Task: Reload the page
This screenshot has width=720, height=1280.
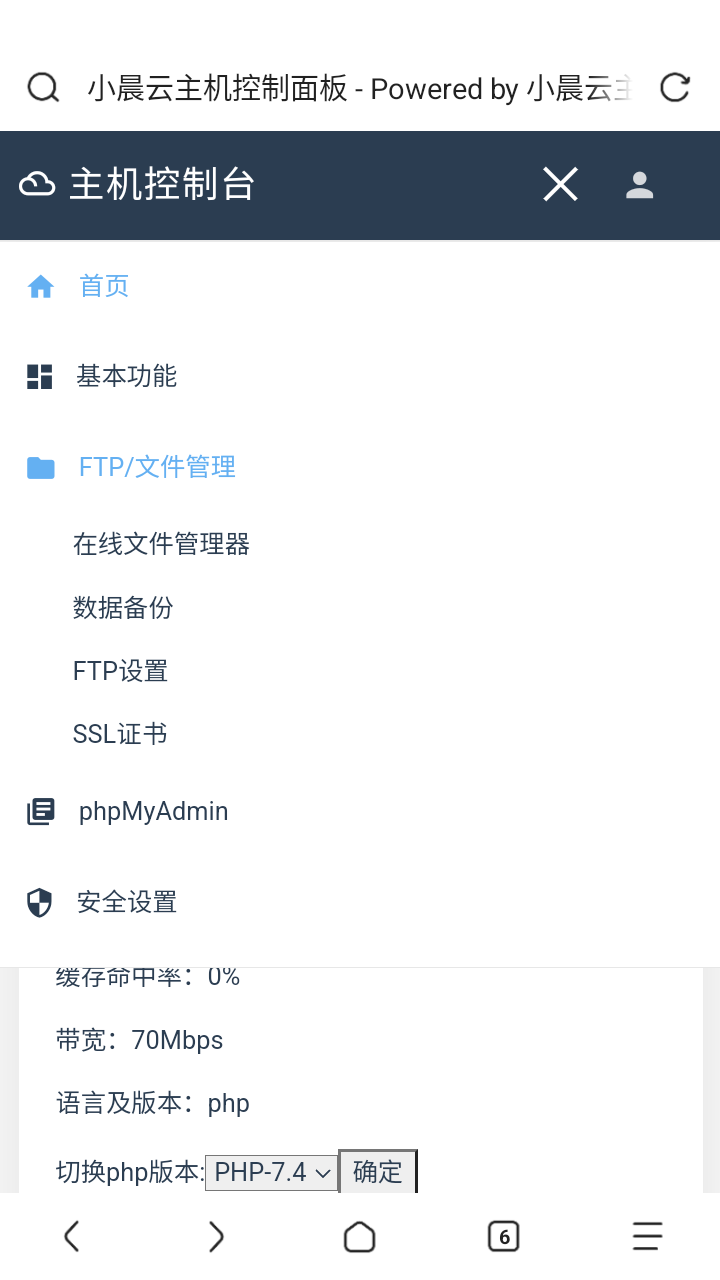Action: pos(675,88)
